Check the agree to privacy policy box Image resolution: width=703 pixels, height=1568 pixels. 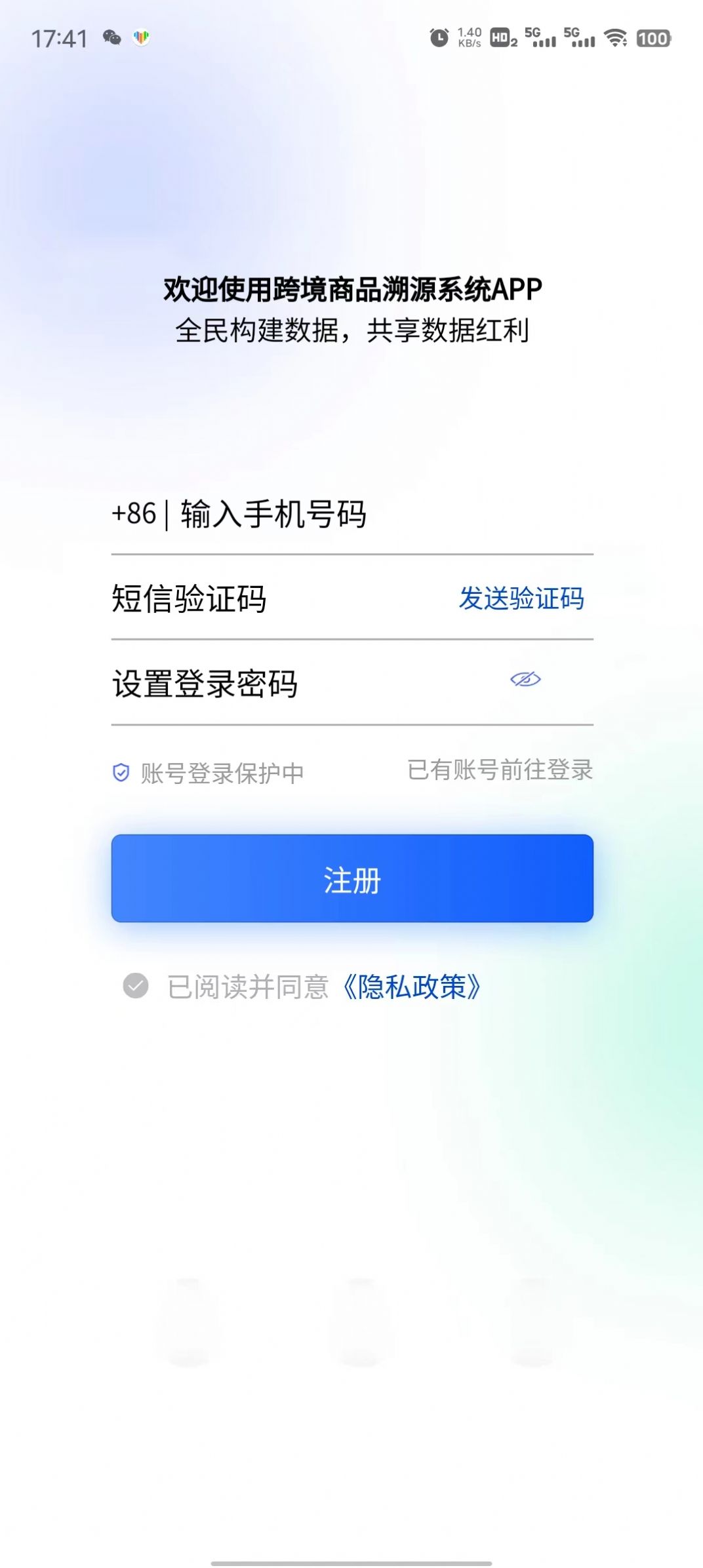tap(136, 987)
